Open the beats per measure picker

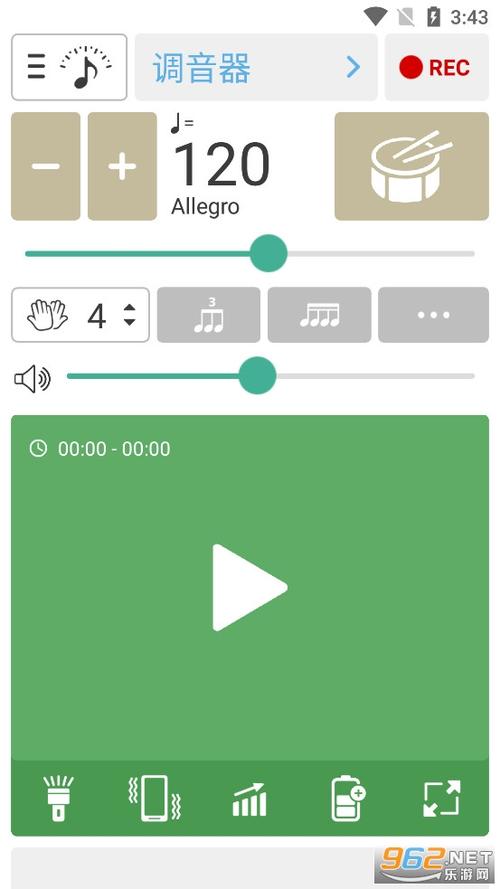pos(80,315)
